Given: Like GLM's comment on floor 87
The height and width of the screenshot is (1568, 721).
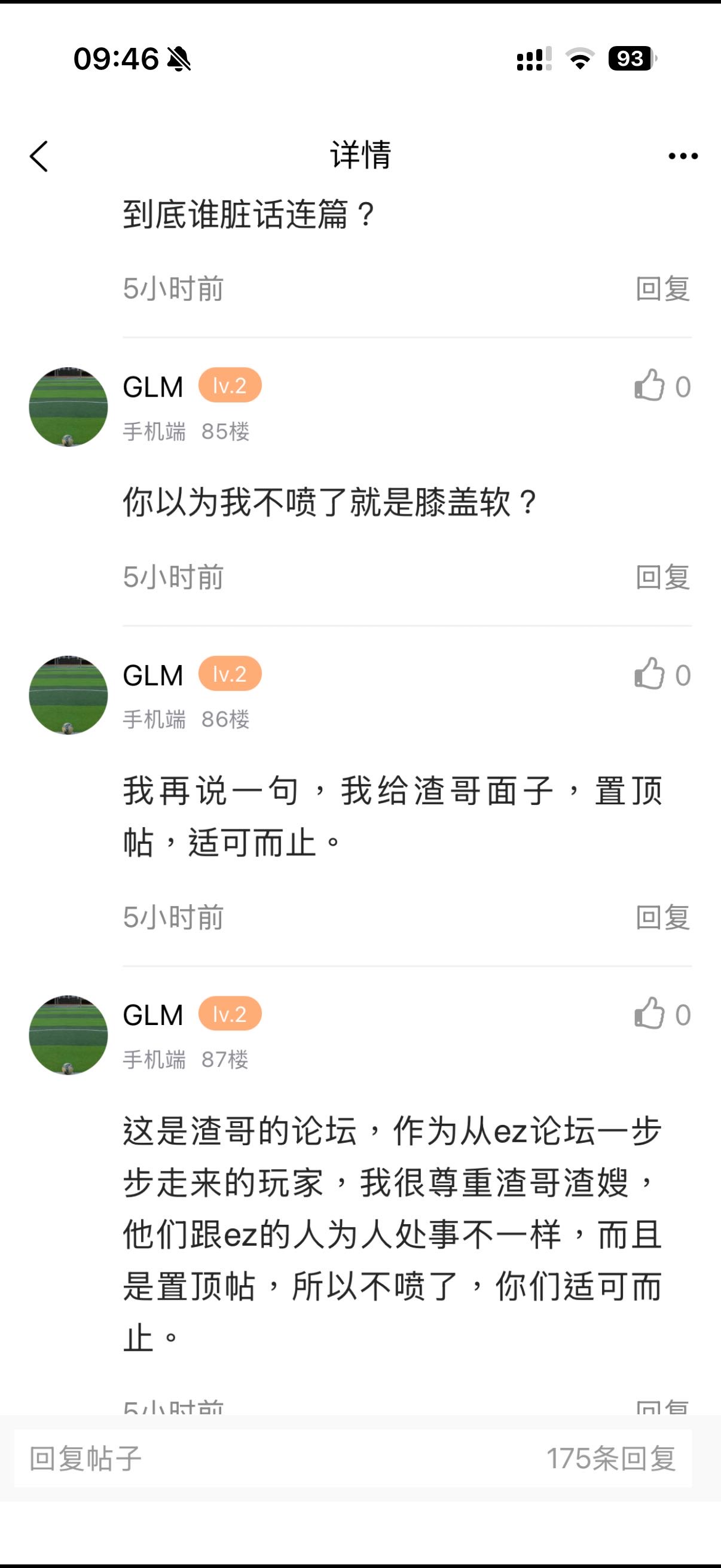Looking at the screenshot, I should (649, 1014).
